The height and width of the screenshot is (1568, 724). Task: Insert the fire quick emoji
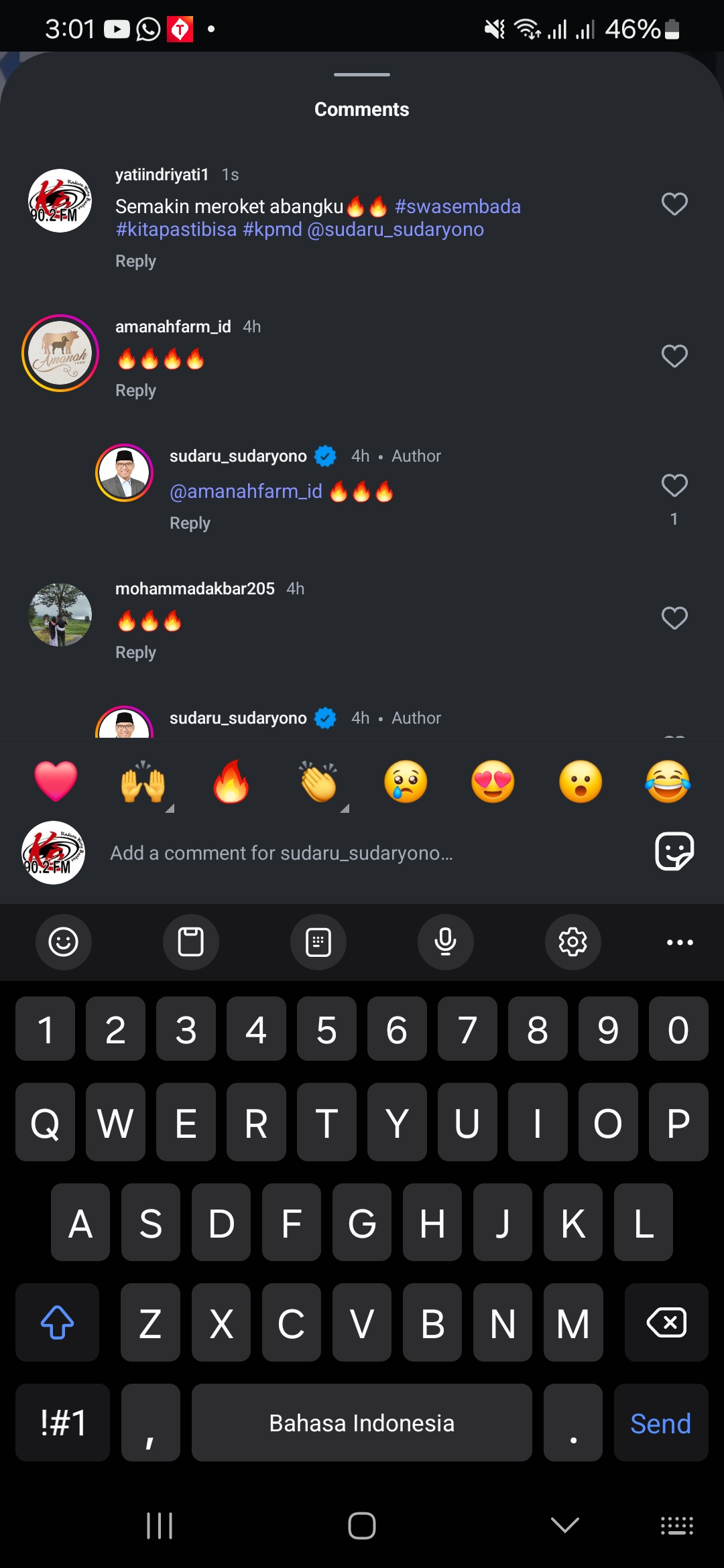(x=231, y=781)
